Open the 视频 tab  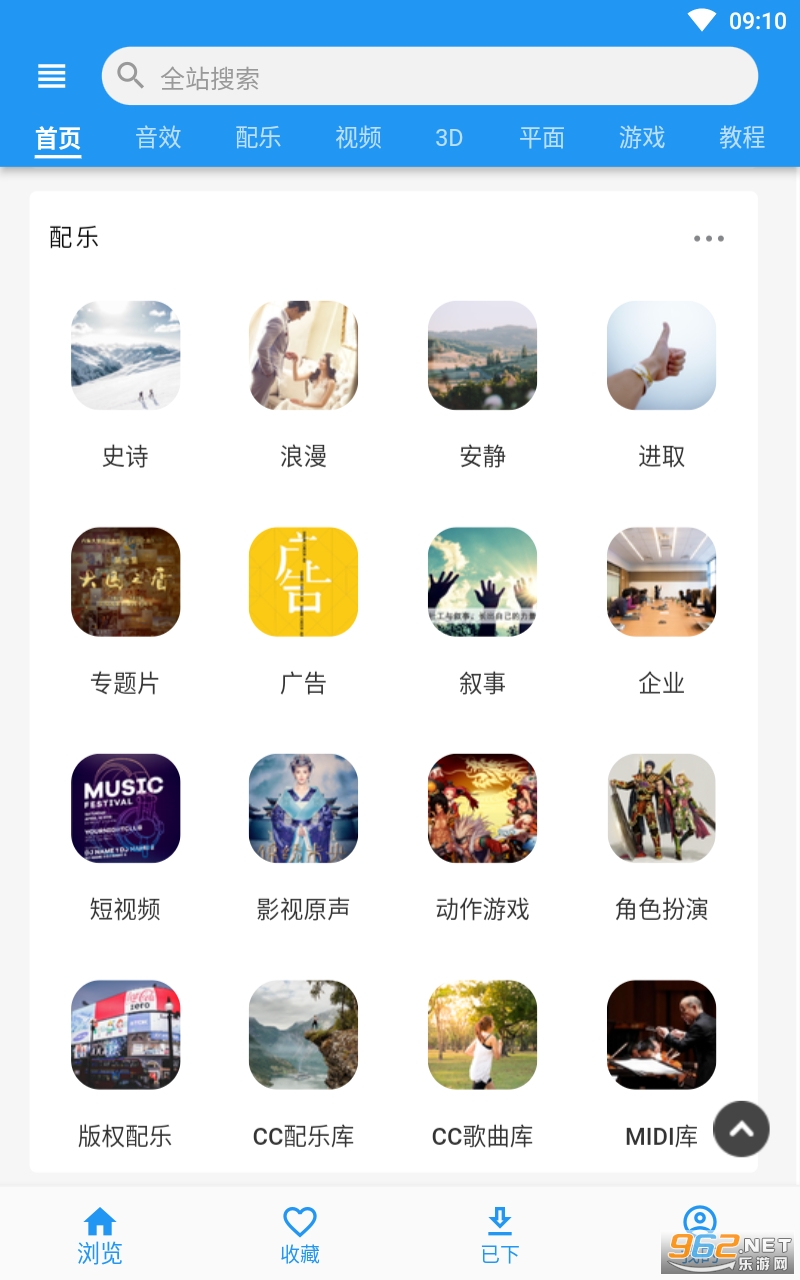(358, 137)
